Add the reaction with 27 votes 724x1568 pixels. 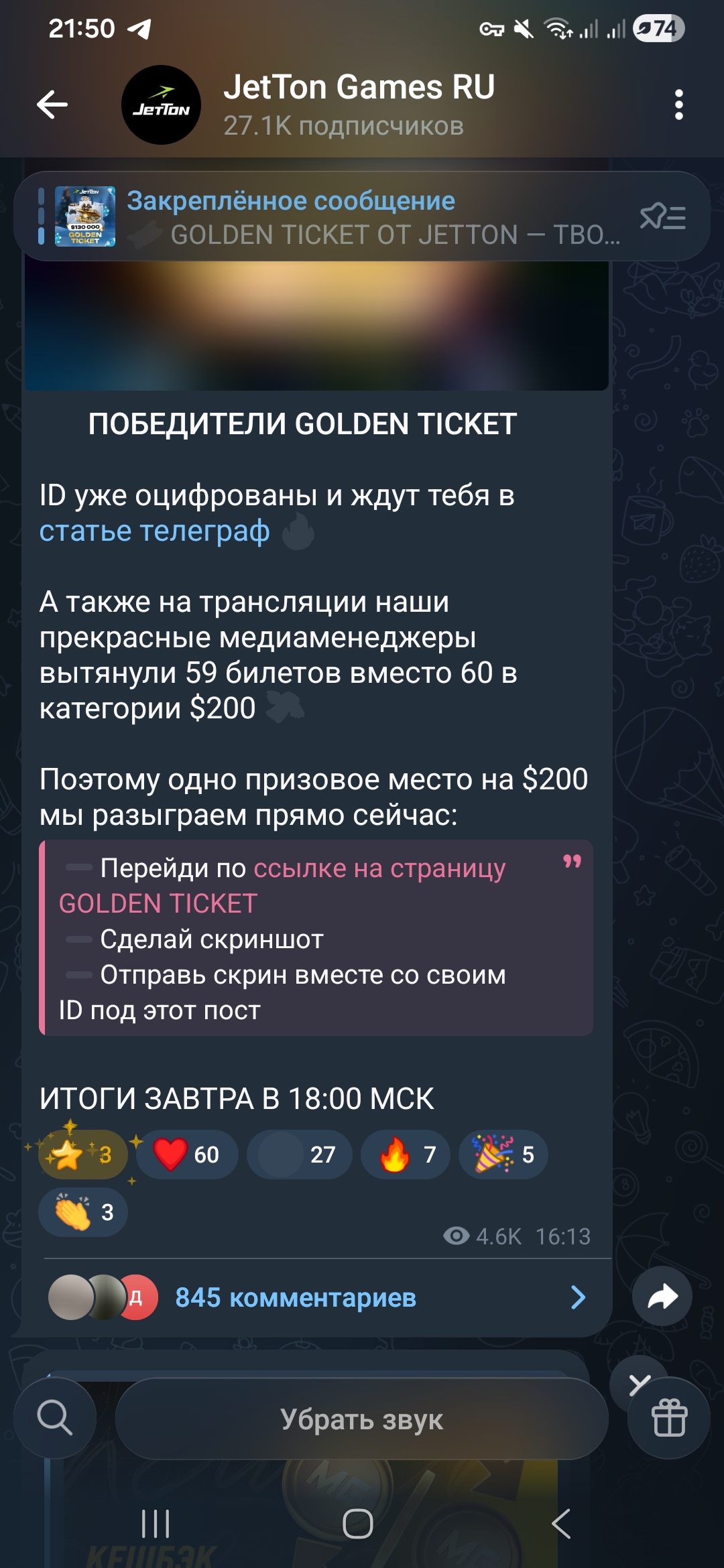pos(299,1154)
